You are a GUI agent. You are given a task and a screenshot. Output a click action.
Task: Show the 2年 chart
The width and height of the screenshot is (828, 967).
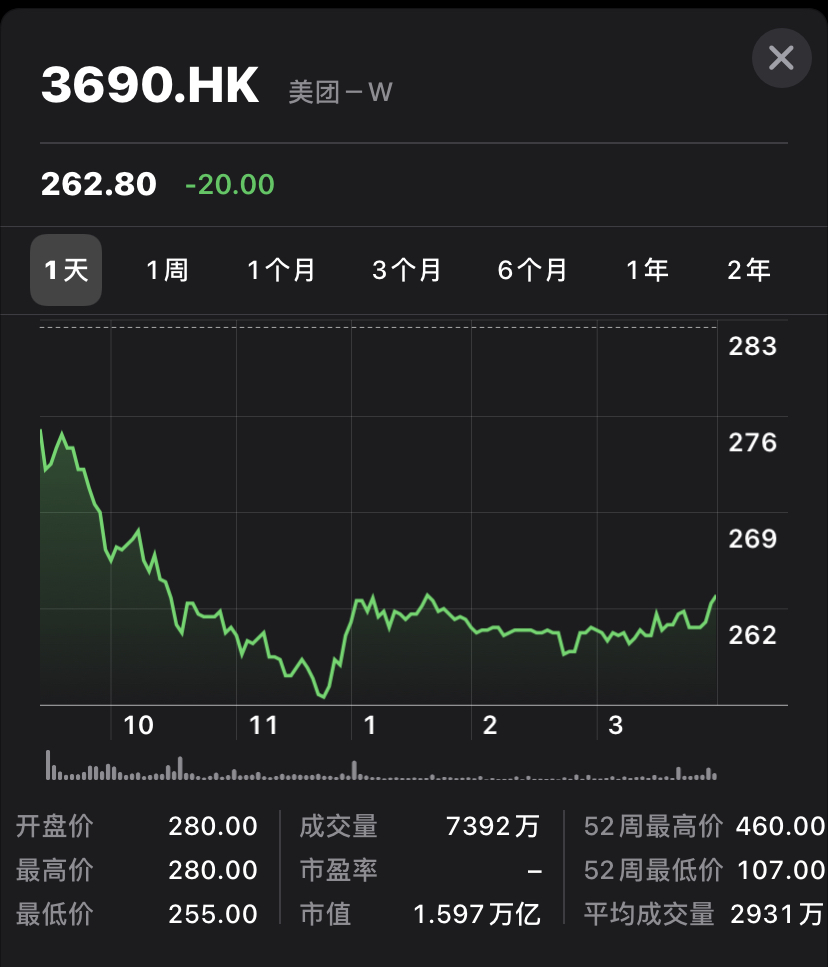(749, 270)
